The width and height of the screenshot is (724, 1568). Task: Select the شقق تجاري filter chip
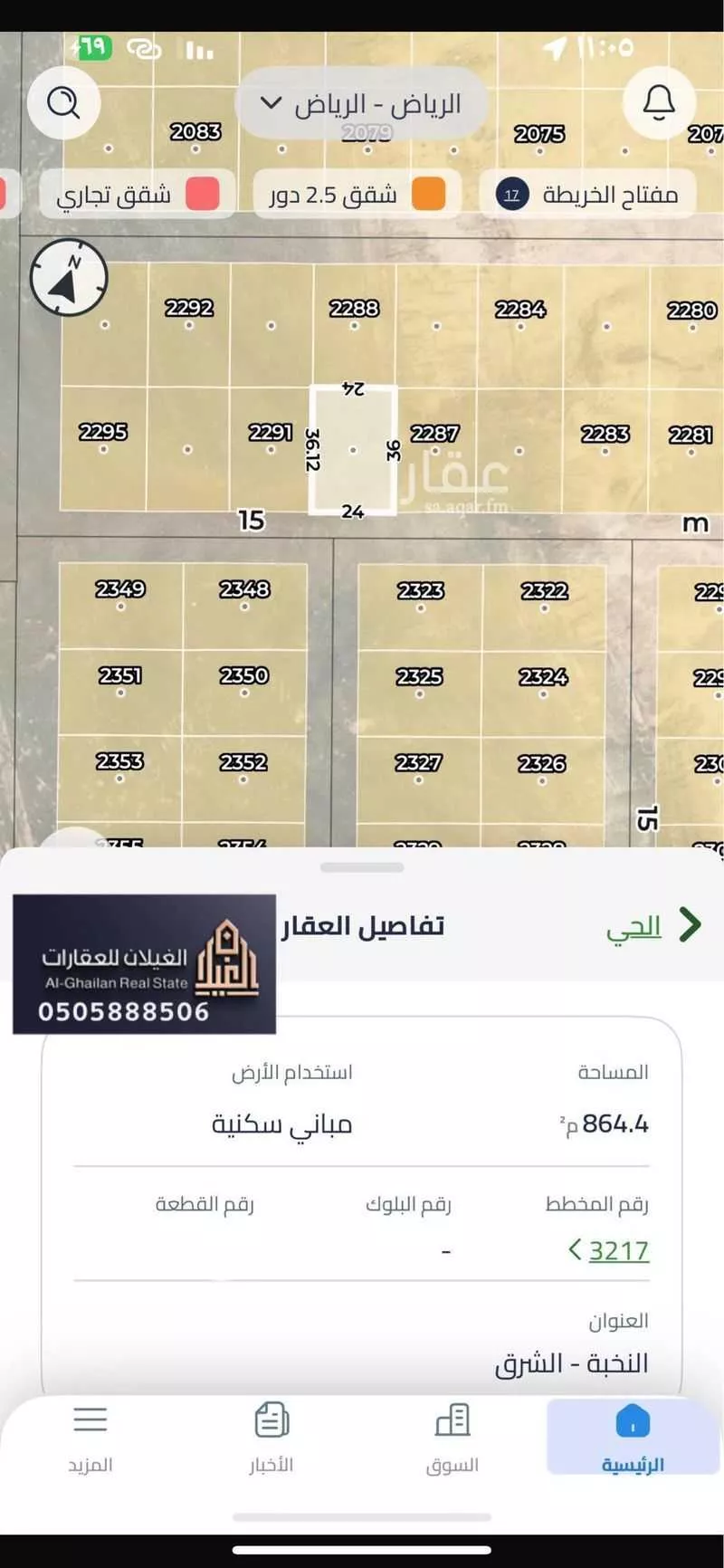pyautogui.click(x=138, y=195)
